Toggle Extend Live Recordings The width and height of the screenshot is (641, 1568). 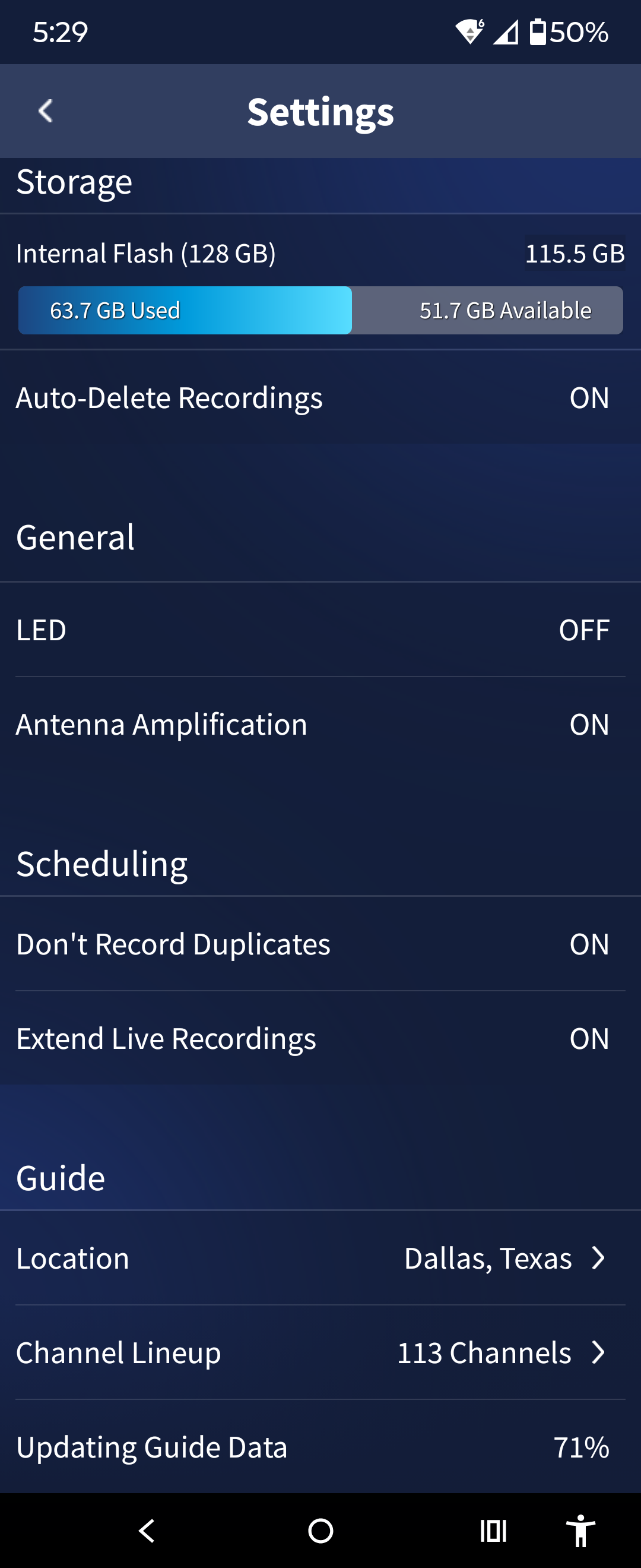pos(588,1038)
